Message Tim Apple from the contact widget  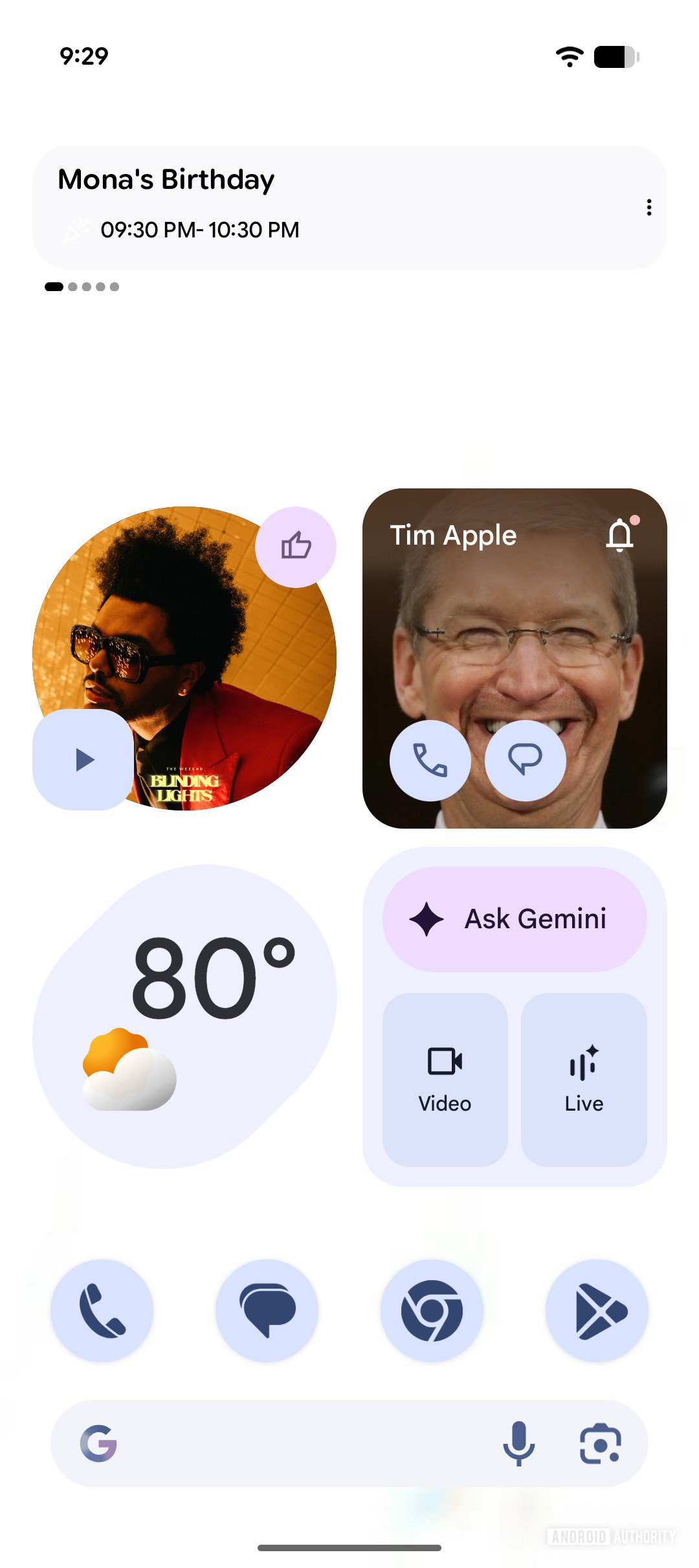pos(525,760)
